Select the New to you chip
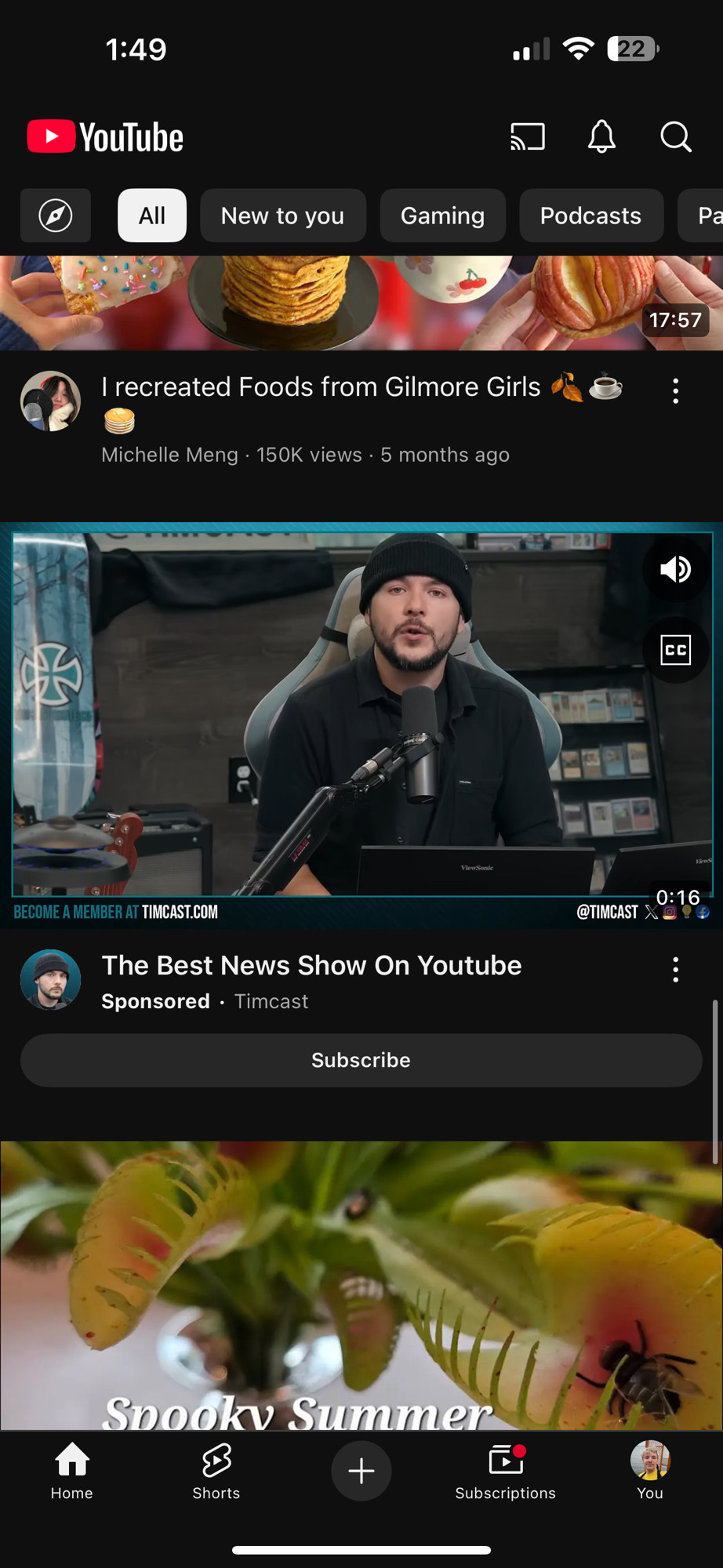 point(282,216)
